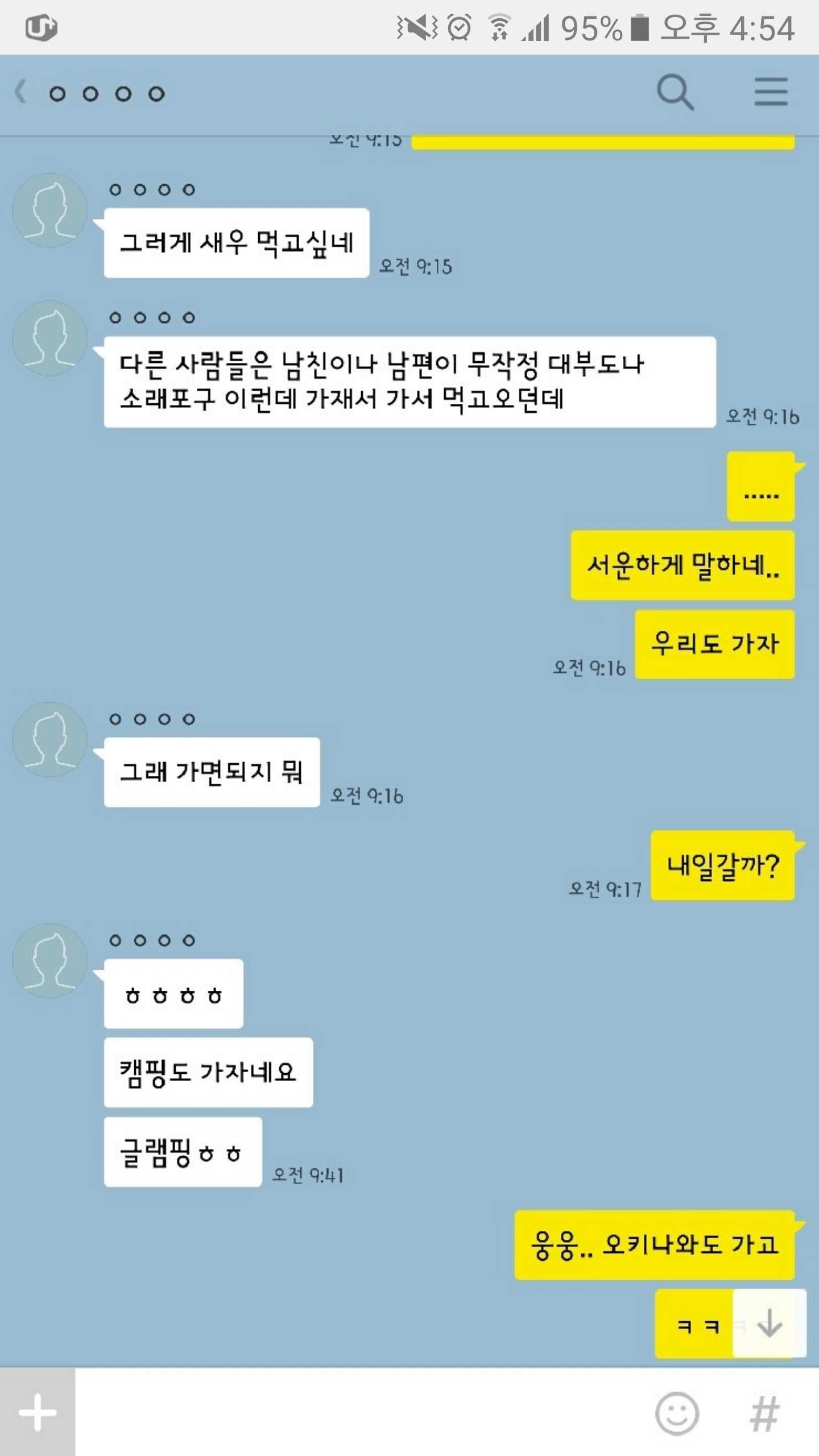Go back from the chat room
The height and width of the screenshot is (1456, 819).
click(22, 93)
